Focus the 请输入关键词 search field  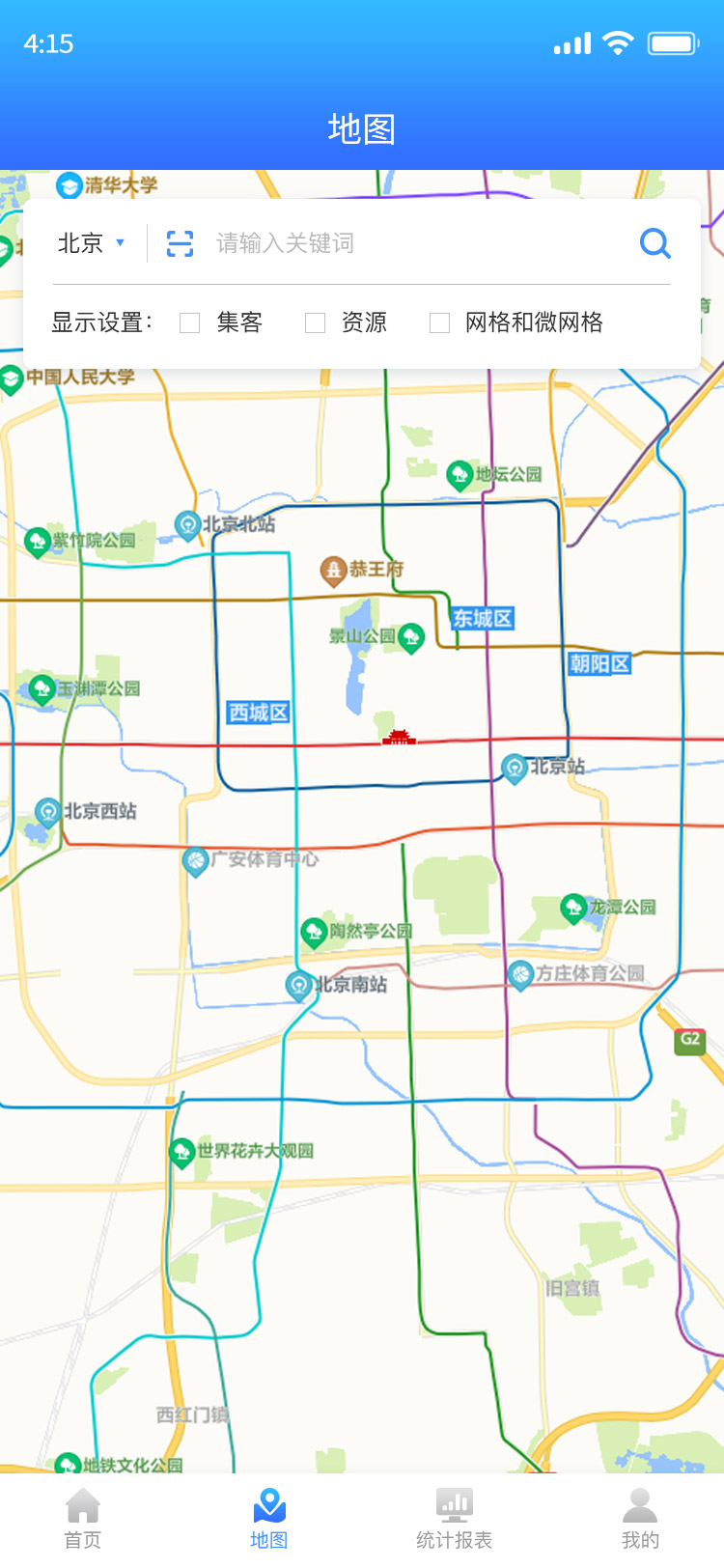[405, 243]
